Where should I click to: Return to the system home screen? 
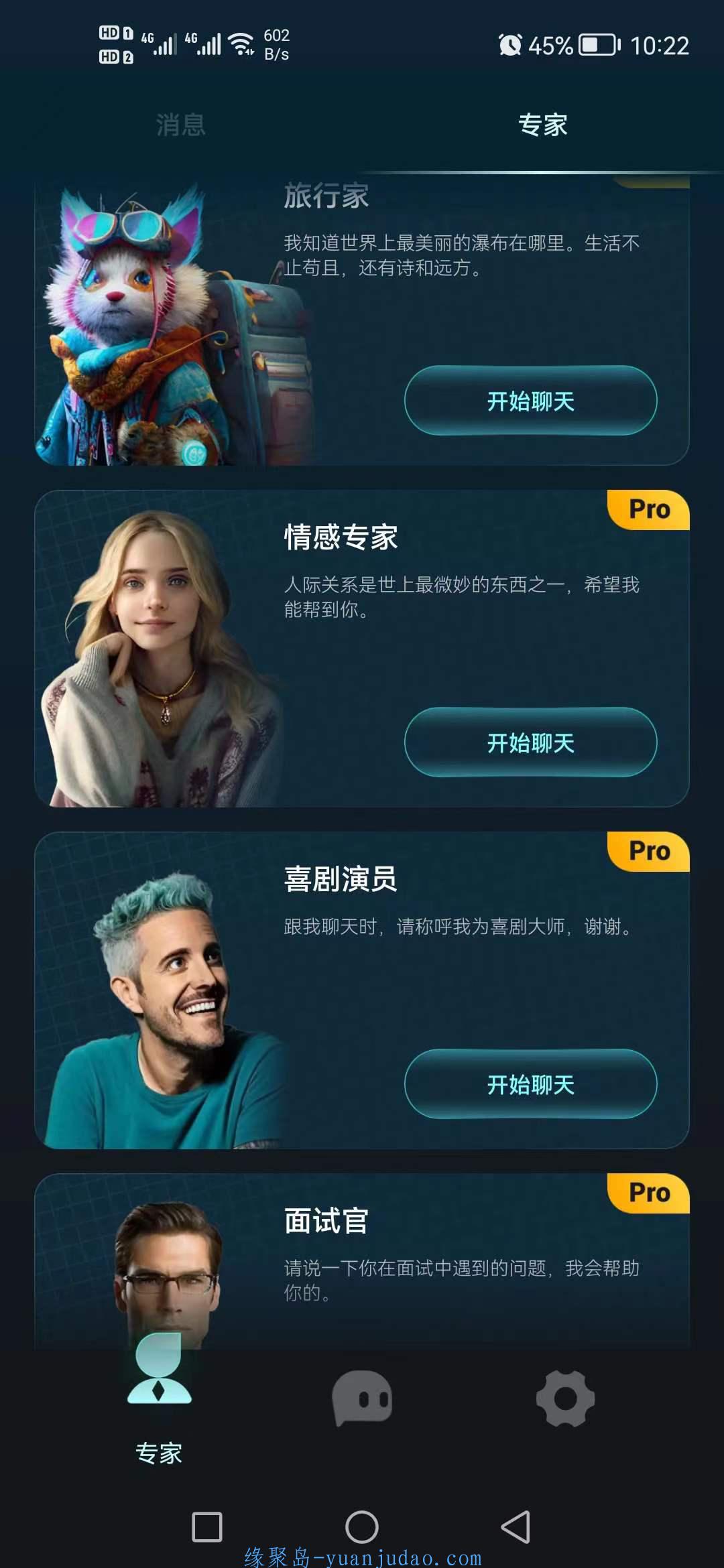362,1527
